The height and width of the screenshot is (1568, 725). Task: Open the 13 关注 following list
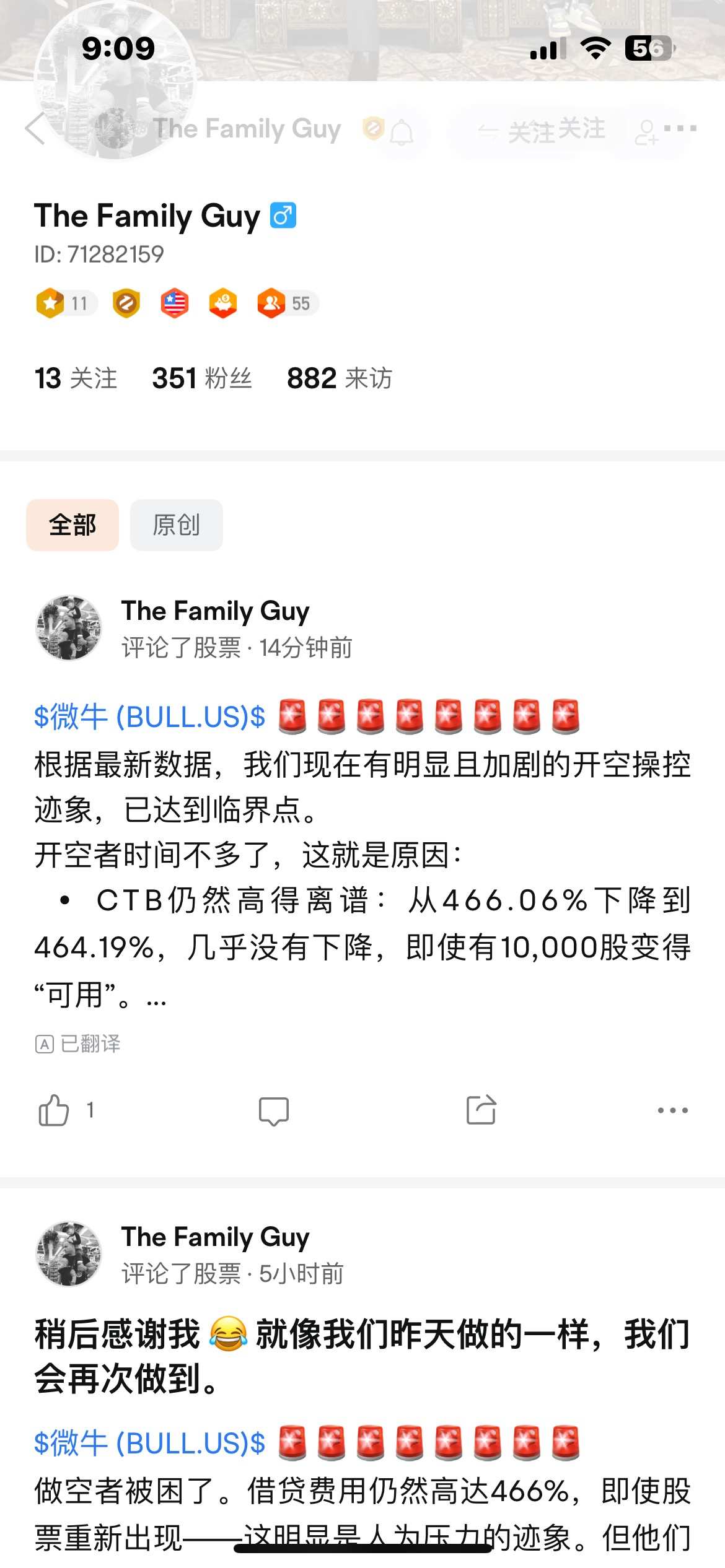click(76, 378)
